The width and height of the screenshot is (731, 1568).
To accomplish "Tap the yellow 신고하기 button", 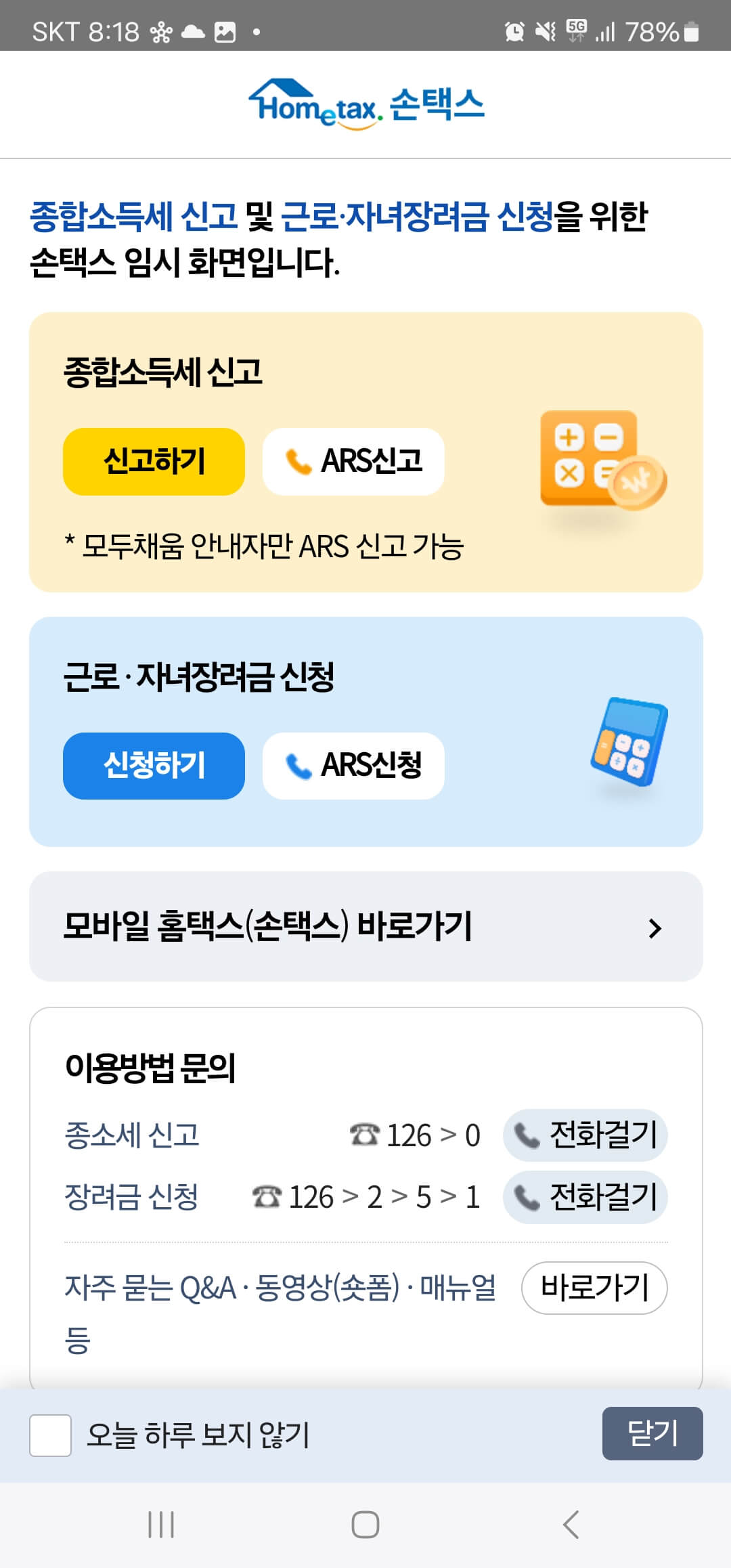I will click(153, 462).
